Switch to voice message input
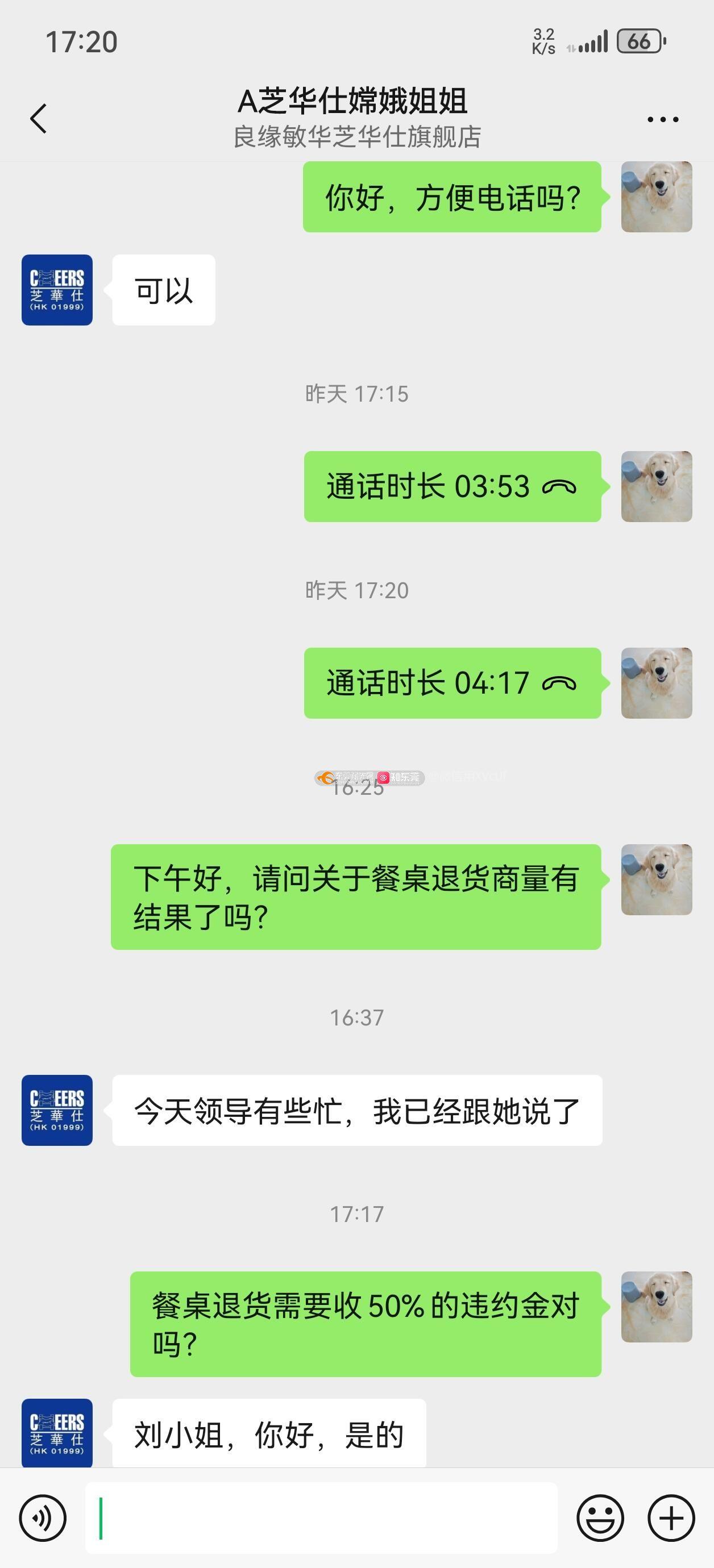The width and height of the screenshot is (714, 1568). pos(43,1518)
